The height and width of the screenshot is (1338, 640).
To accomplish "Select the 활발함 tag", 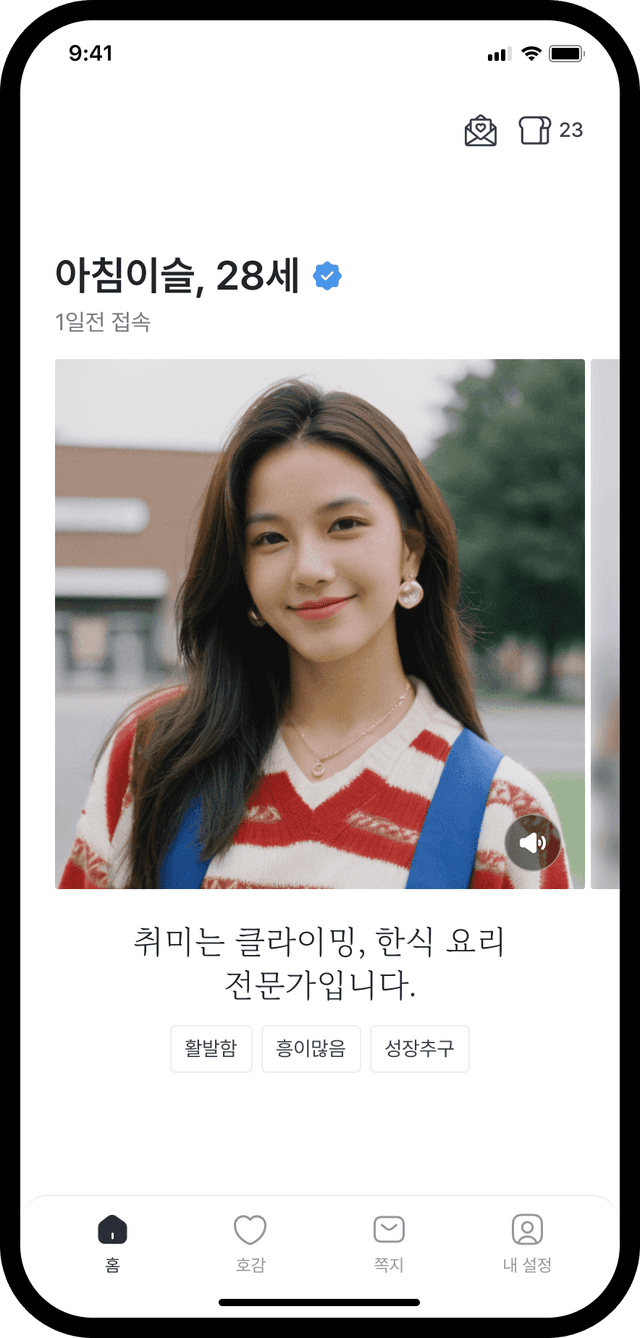I will 211,1049.
